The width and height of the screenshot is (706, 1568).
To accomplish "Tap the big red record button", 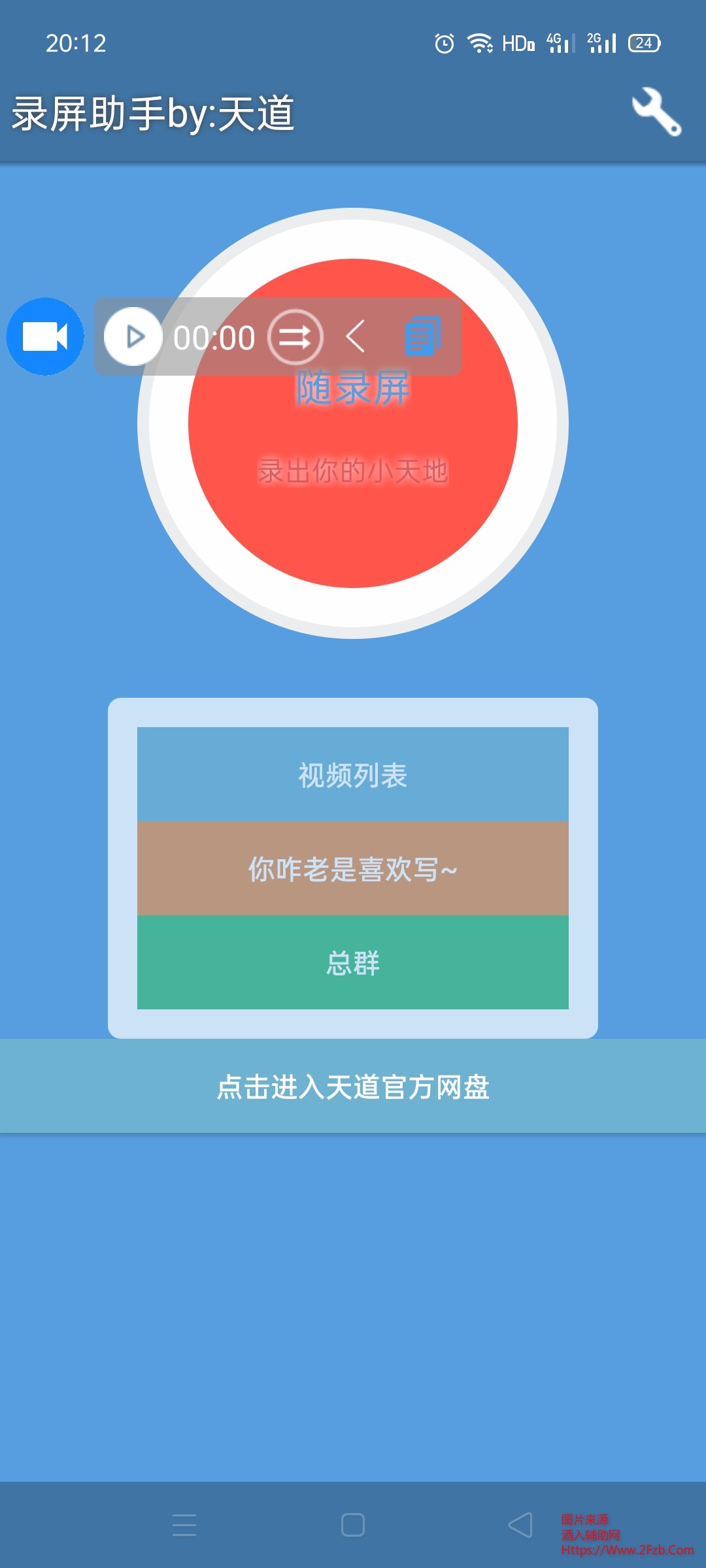I will [353, 497].
